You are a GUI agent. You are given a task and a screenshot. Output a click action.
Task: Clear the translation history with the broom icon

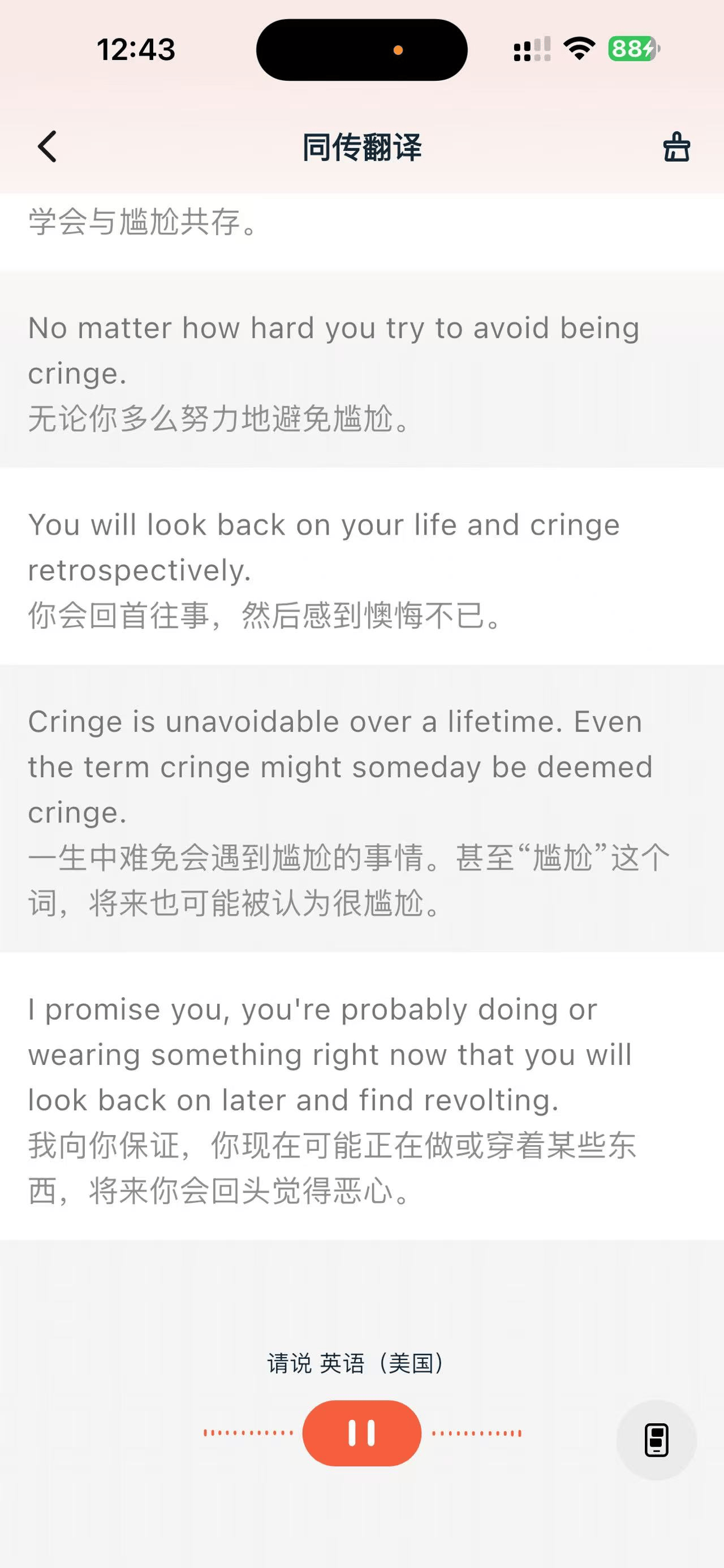(x=676, y=148)
